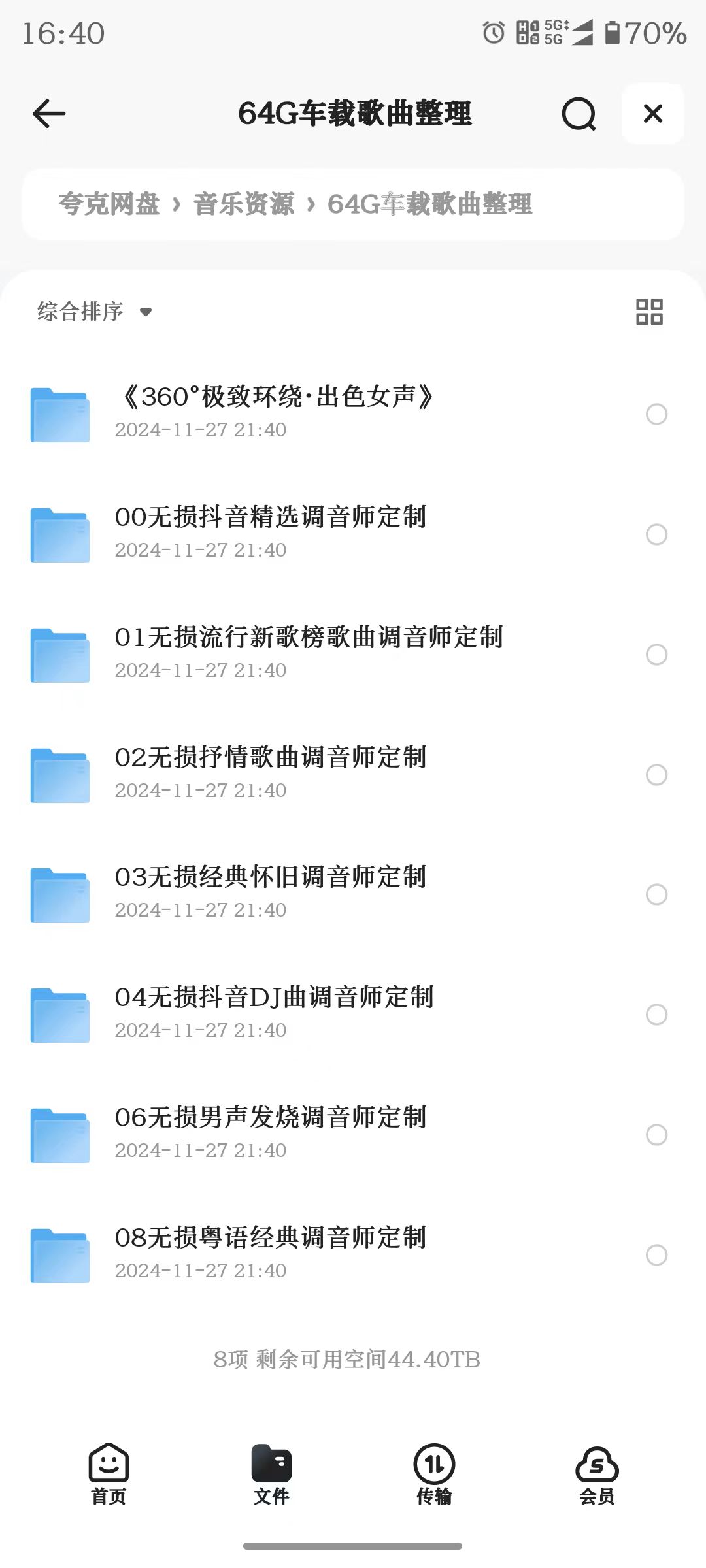The height and width of the screenshot is (1568, 706).
Task: Open the 夸克网盘 breadcrumb link
Action: point(109,204)
